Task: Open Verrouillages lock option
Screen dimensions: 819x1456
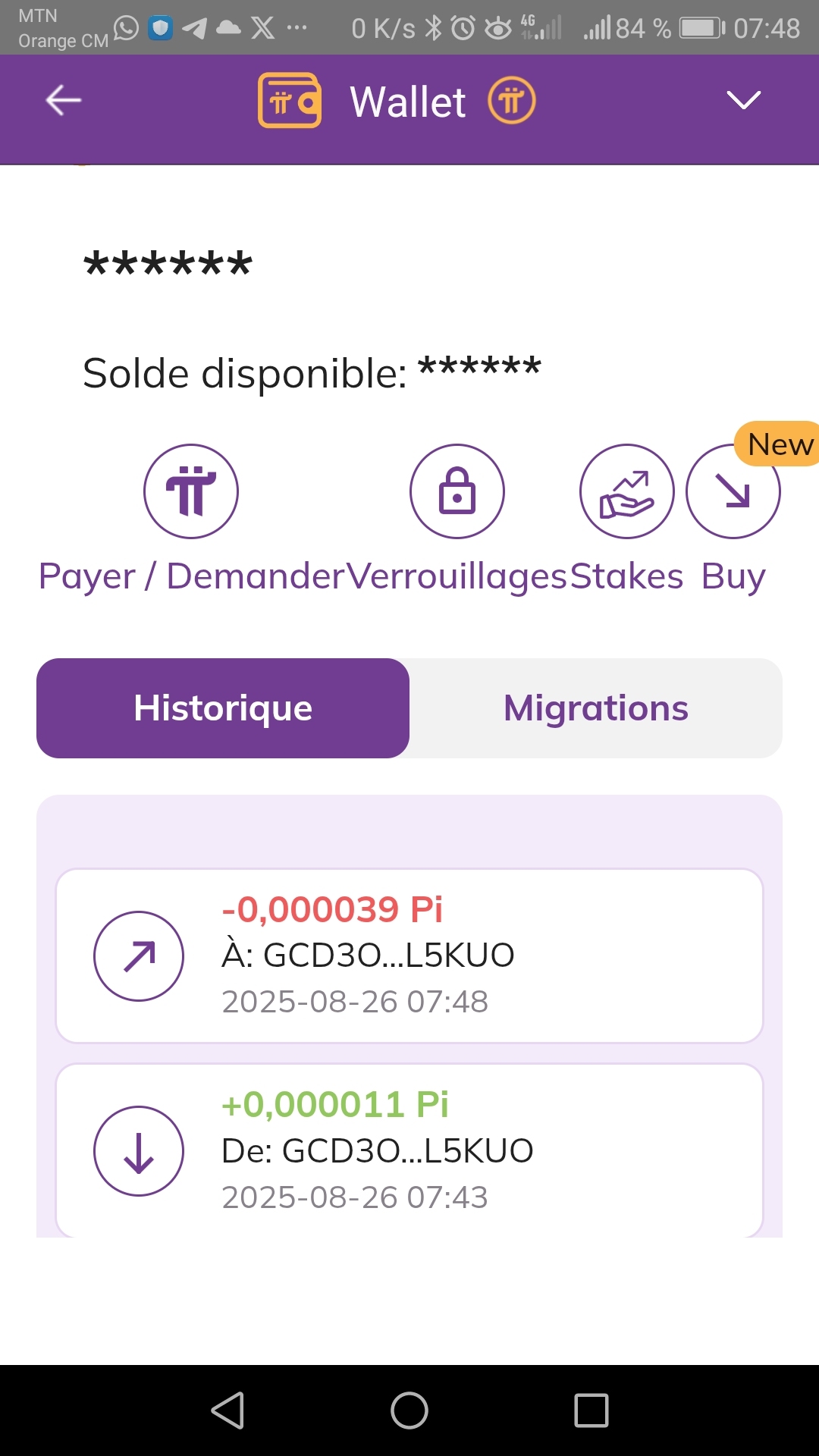Action: click(457, 492)
